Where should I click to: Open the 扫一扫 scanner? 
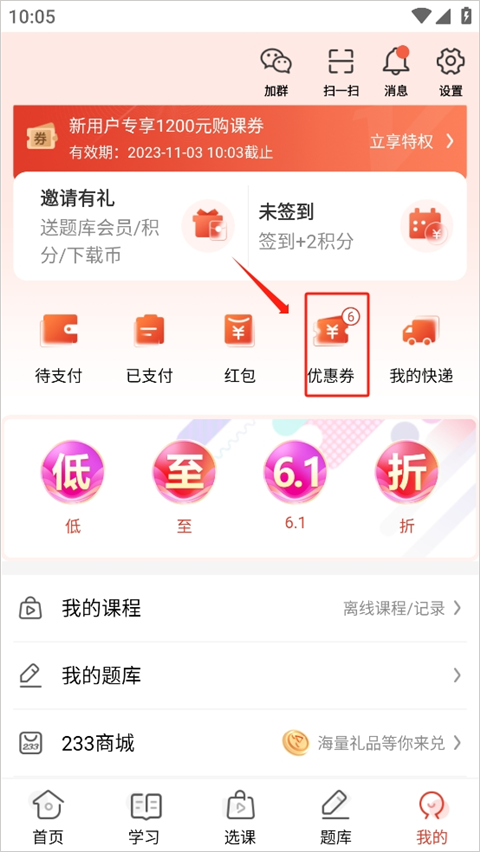point(341,72)
